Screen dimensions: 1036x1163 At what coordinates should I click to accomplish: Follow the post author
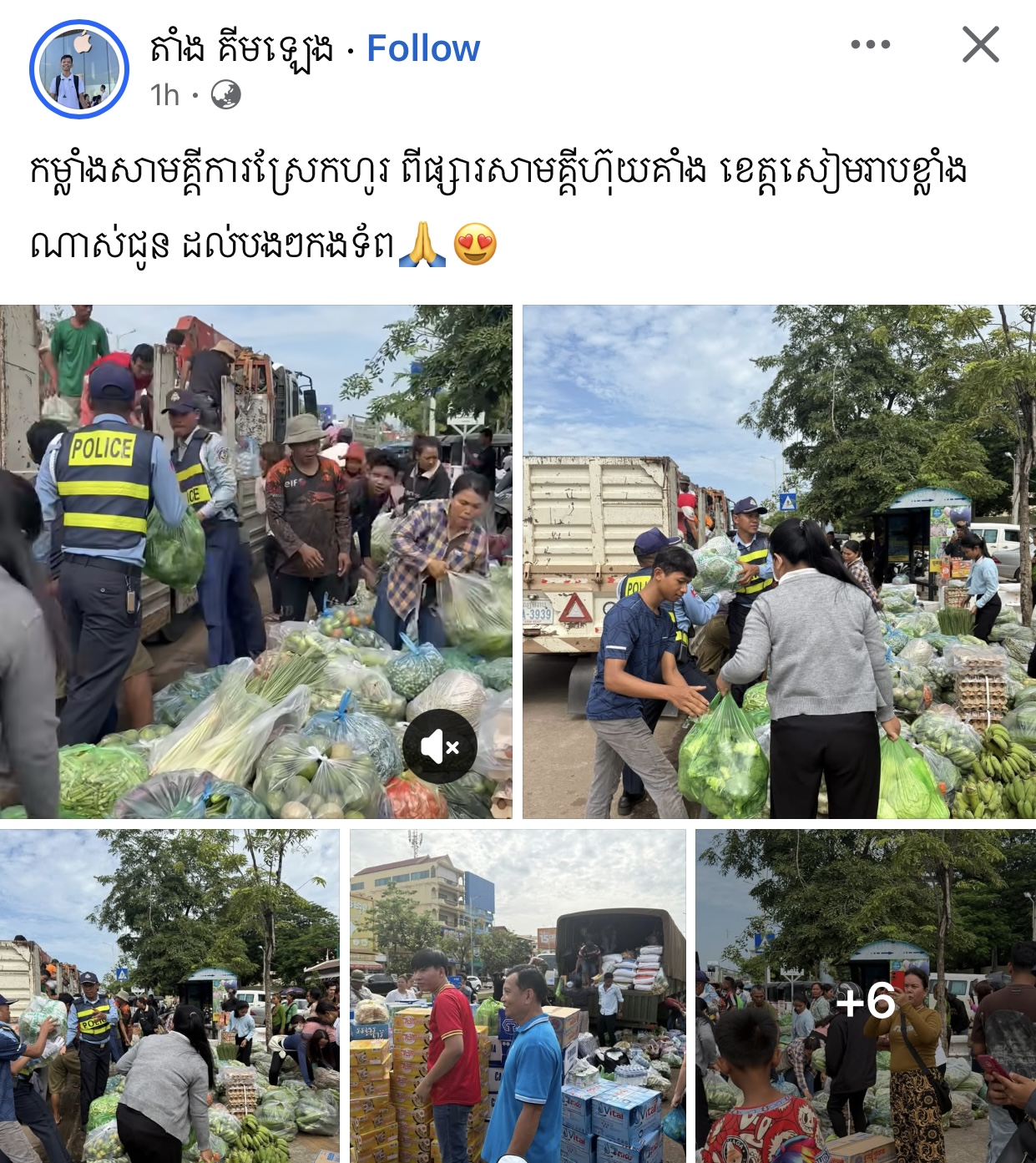click(423, 48)
